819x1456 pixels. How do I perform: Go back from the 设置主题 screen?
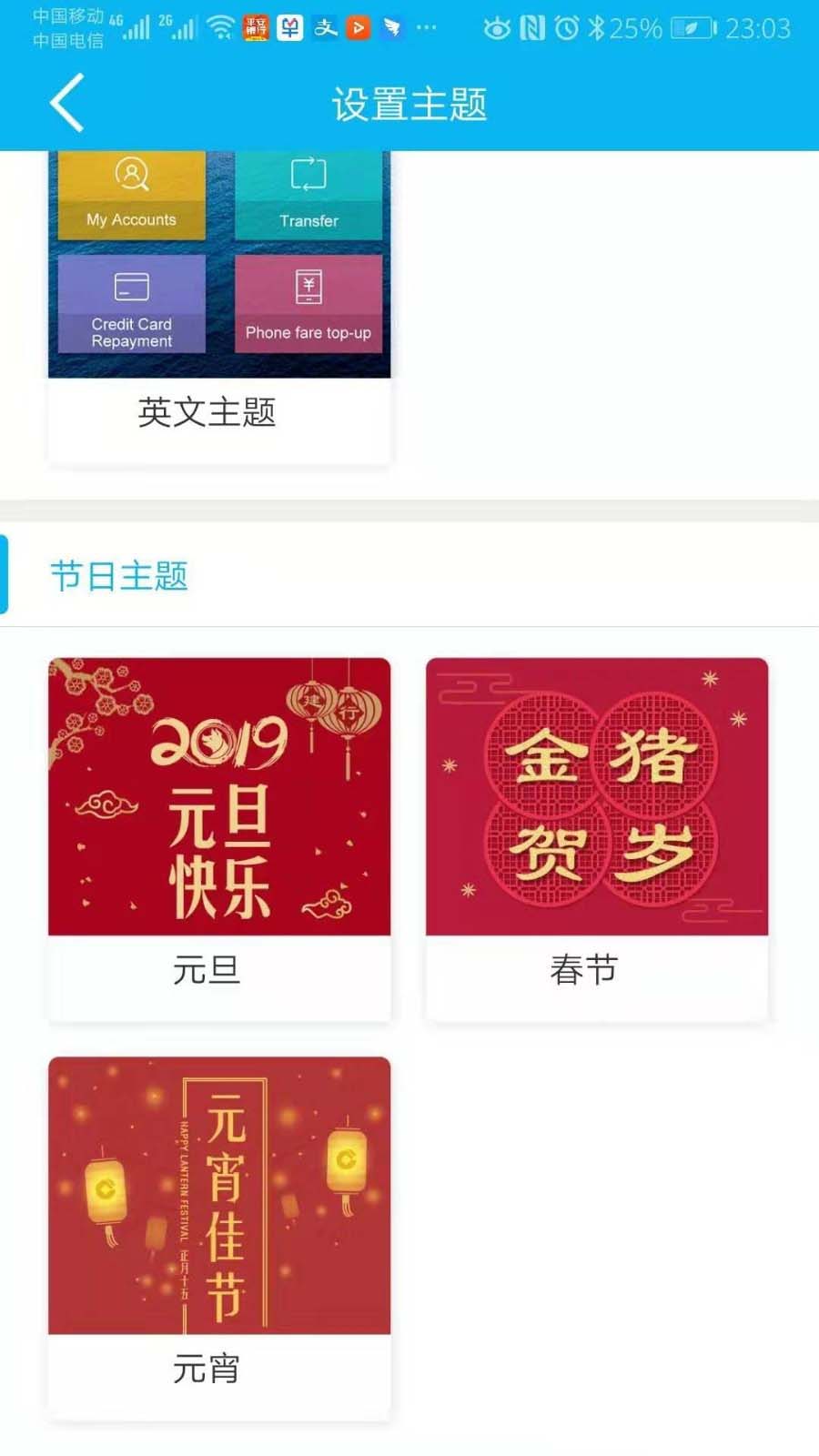pyautogui.click(x=67, y=104)
